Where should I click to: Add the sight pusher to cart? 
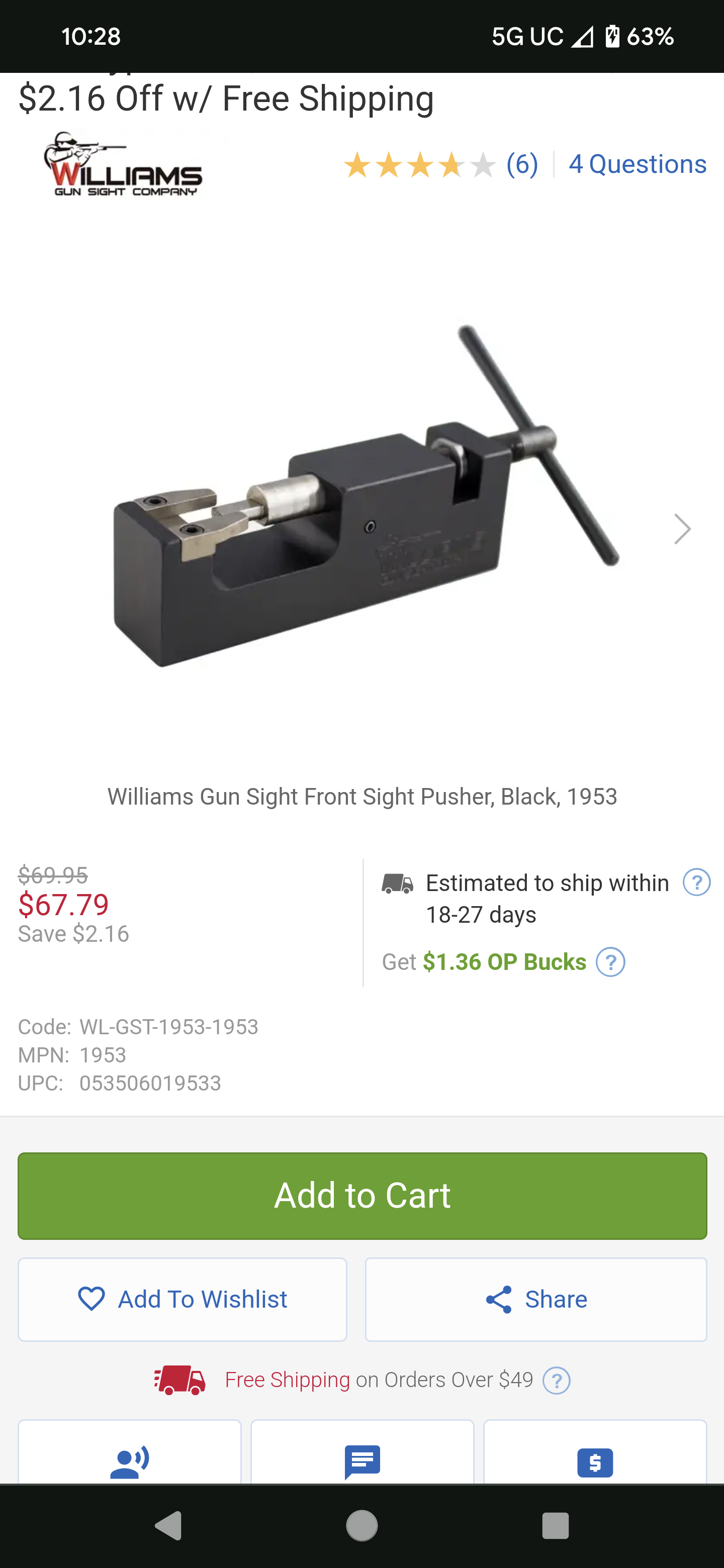(x=363, y=1196)
